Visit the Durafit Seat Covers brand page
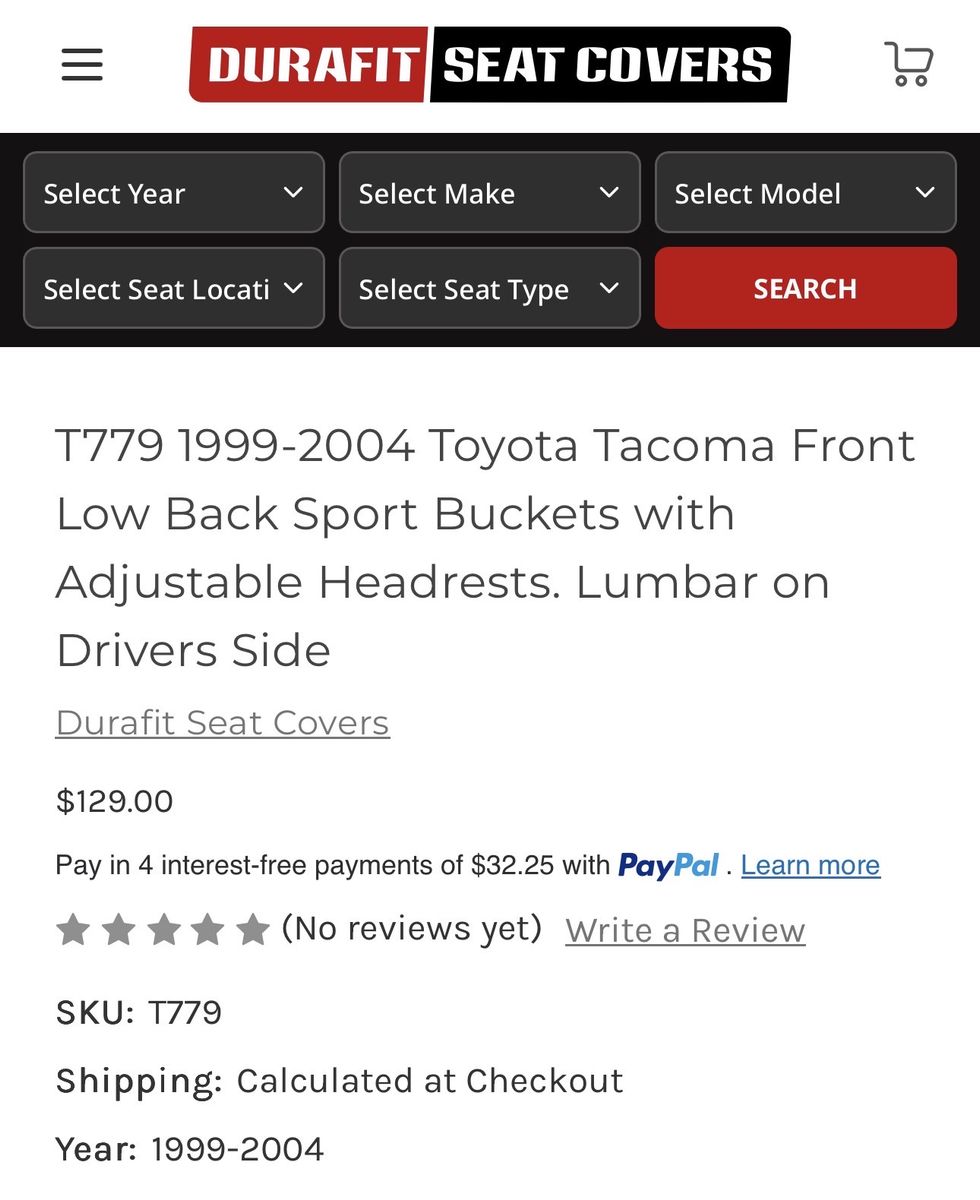The image size is (980, 1200). click(x=221, y=722)
